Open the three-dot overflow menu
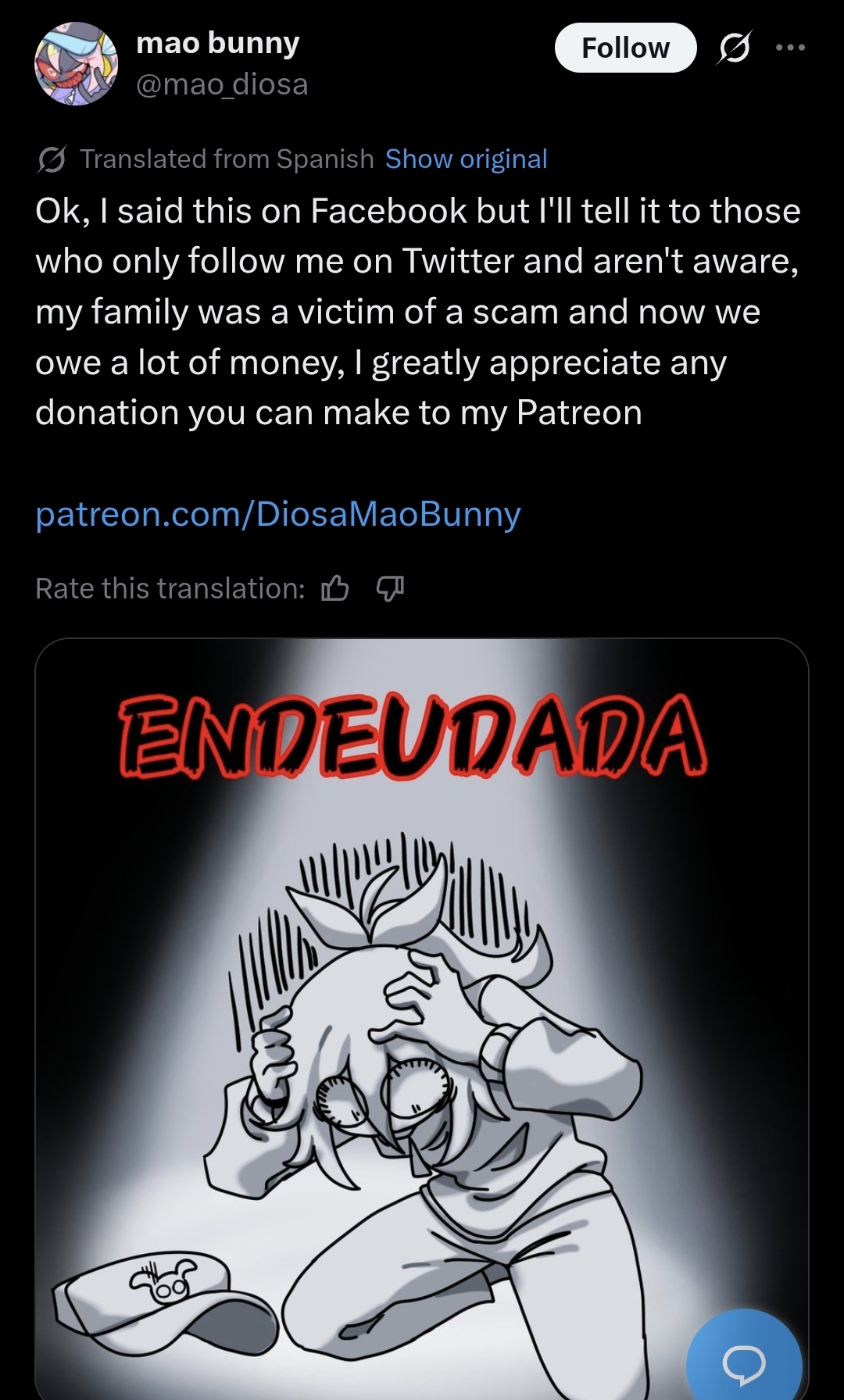The width and height of the screenshot is (844, 1400). pos(790,48)
